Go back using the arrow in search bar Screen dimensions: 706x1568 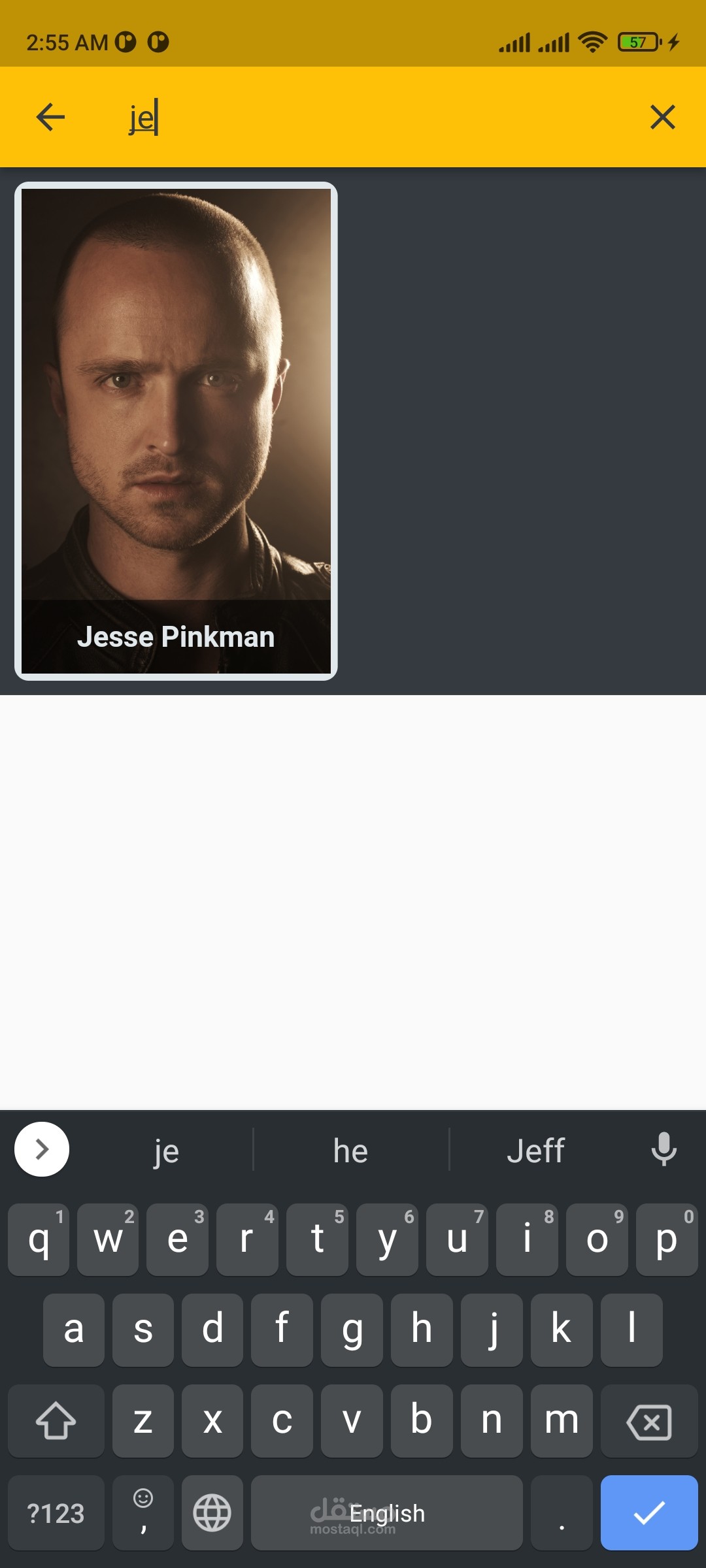tap(50, 118)
